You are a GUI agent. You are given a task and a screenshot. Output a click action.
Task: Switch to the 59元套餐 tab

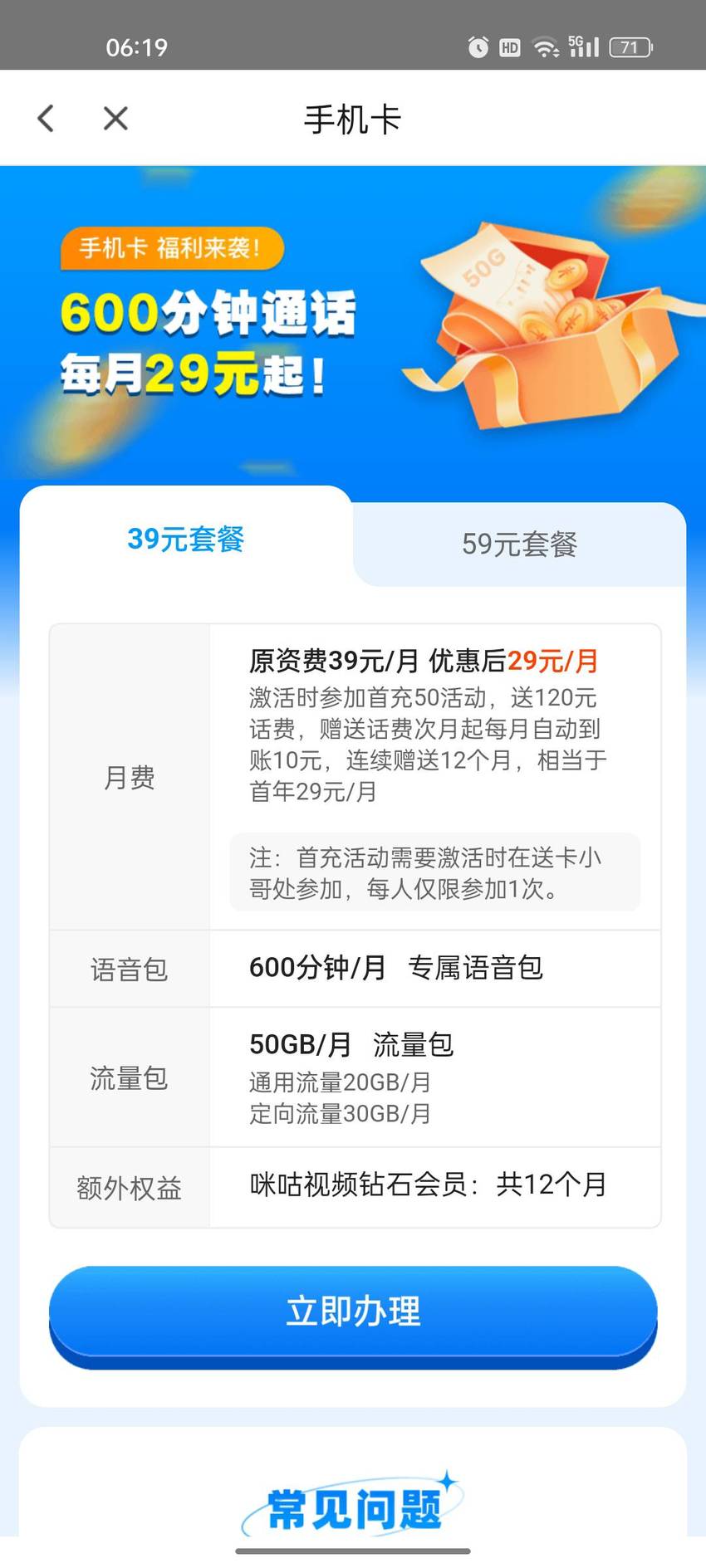(520, 545)
